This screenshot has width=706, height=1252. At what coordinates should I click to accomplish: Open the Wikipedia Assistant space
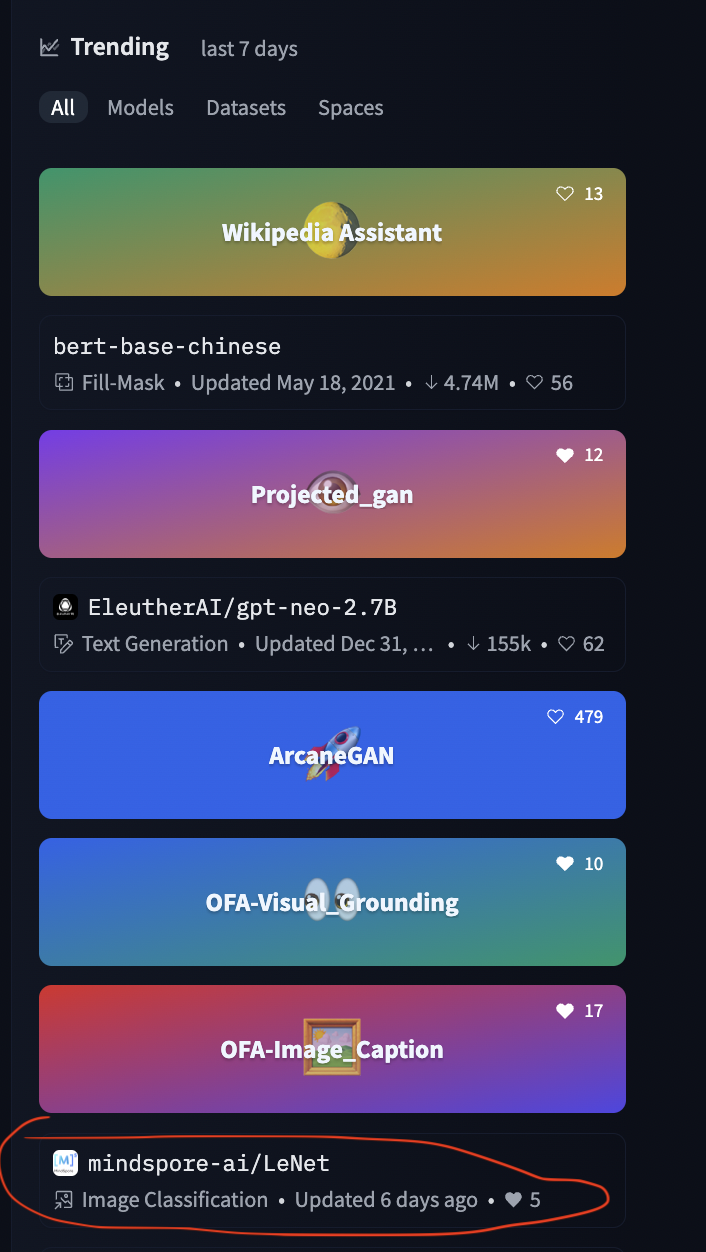pos(332,233)
